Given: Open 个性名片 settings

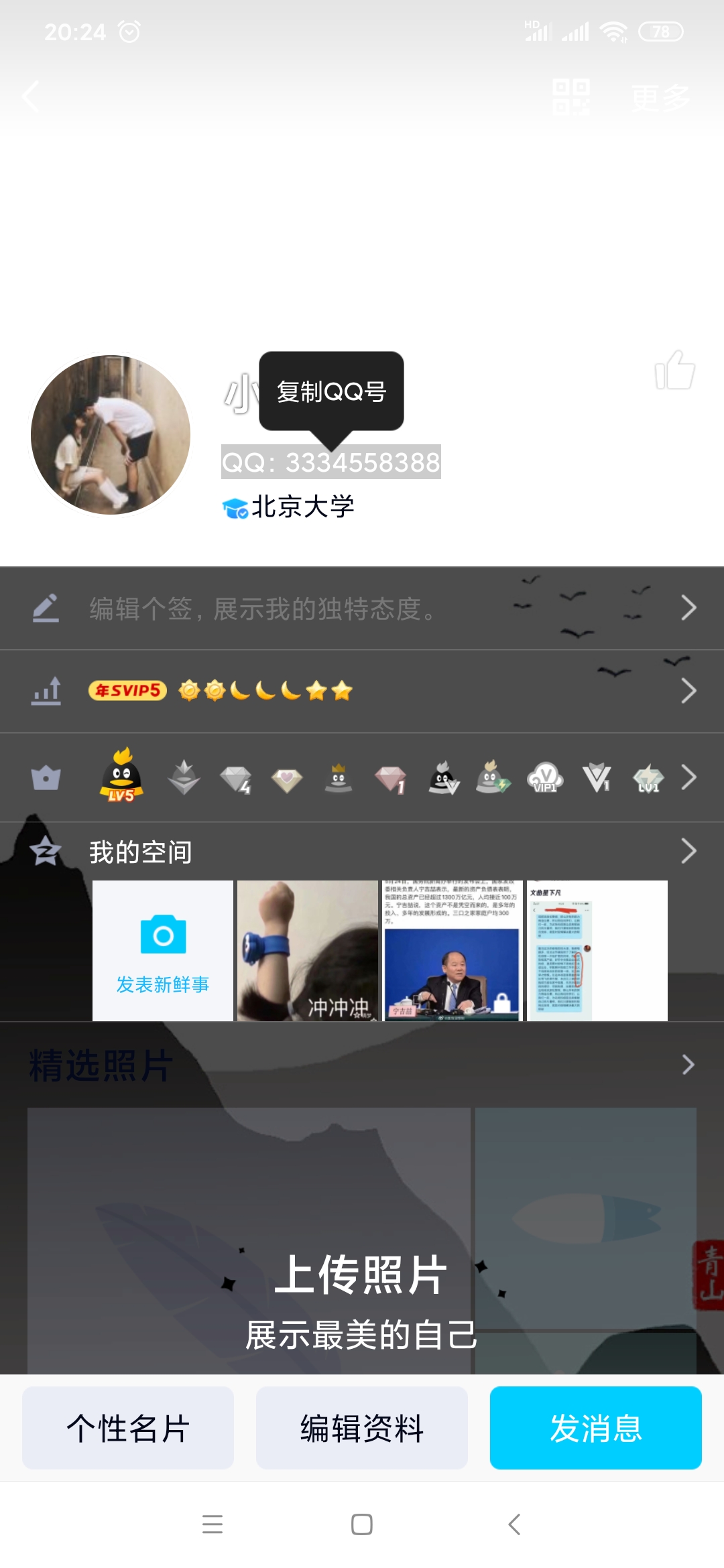Looking at the screenshot, I should pos(128,1428).
